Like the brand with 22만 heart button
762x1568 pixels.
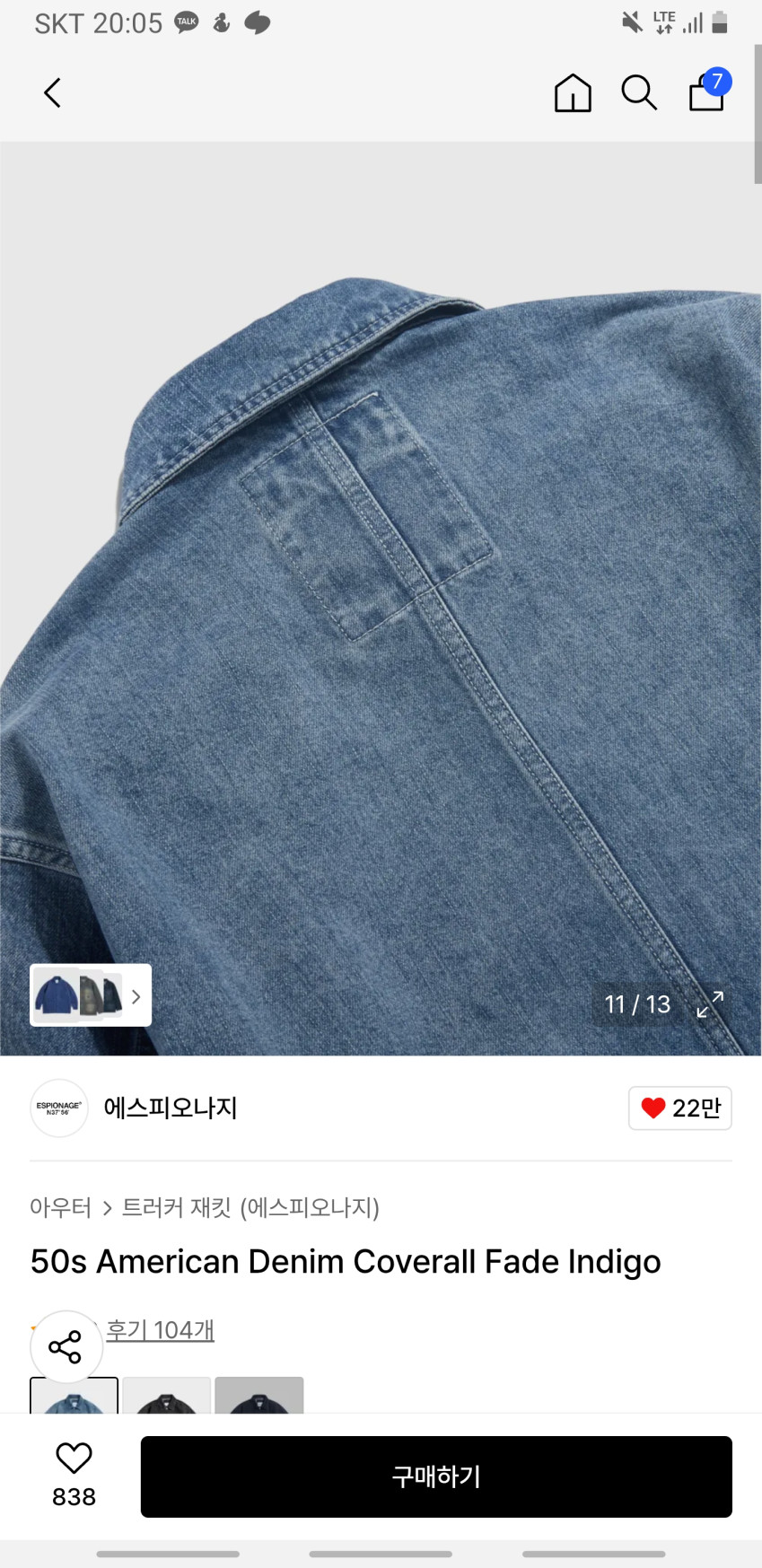pos(679,1108)
